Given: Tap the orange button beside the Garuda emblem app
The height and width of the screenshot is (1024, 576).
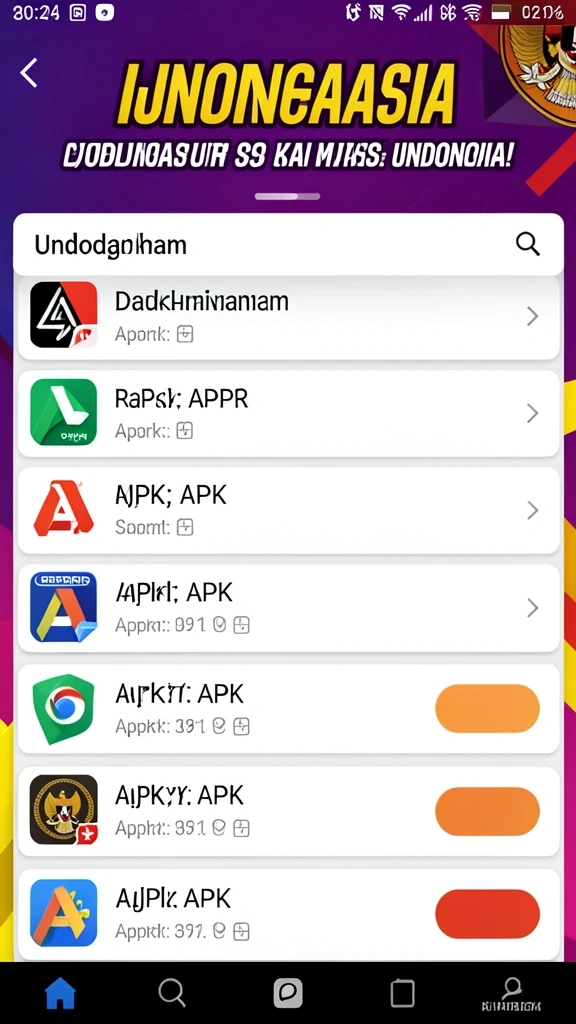Looking at the screenshot, I should pos(487,811).
